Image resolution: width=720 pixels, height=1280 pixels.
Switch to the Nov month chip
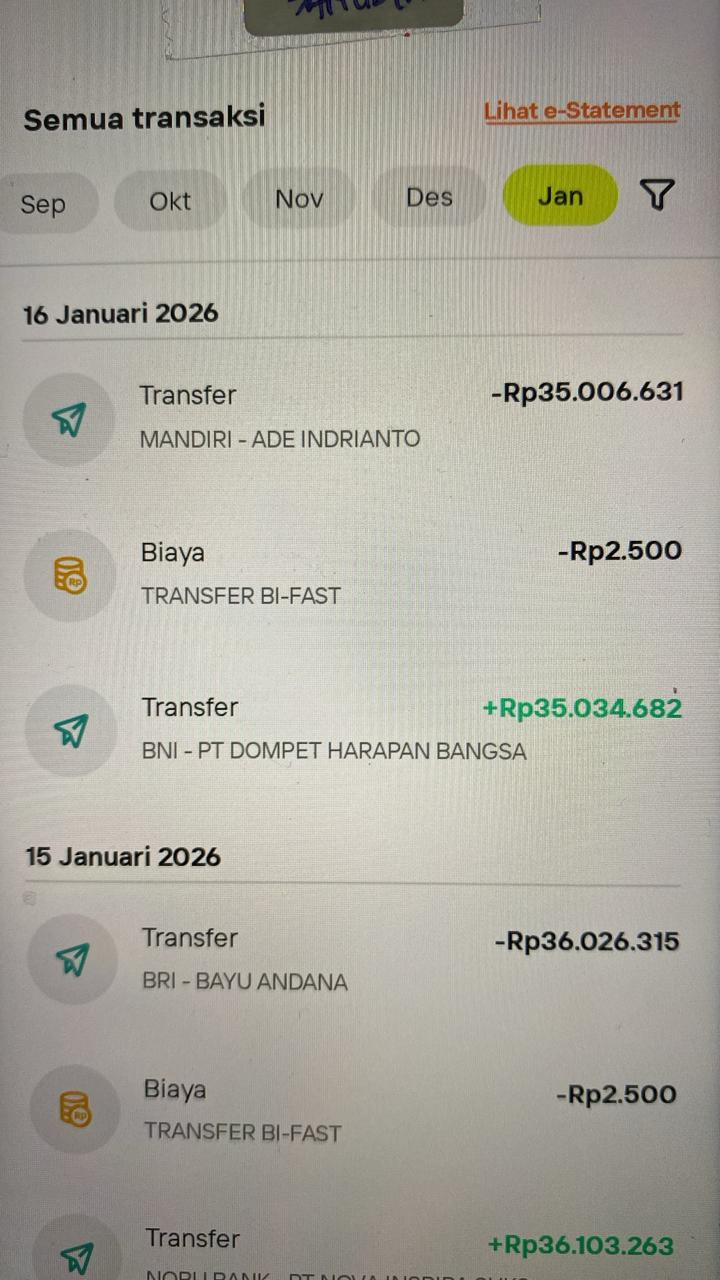(299, 199)
